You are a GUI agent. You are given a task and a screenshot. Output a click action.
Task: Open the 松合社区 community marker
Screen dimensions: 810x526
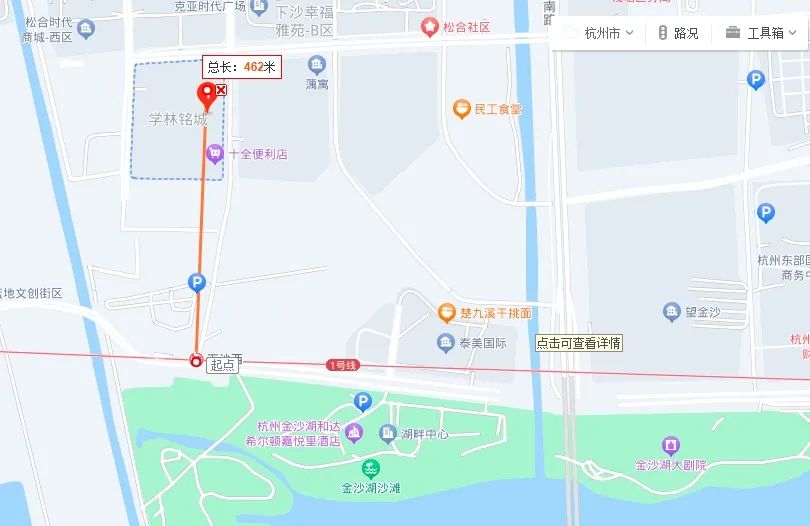tap(430, 27)
